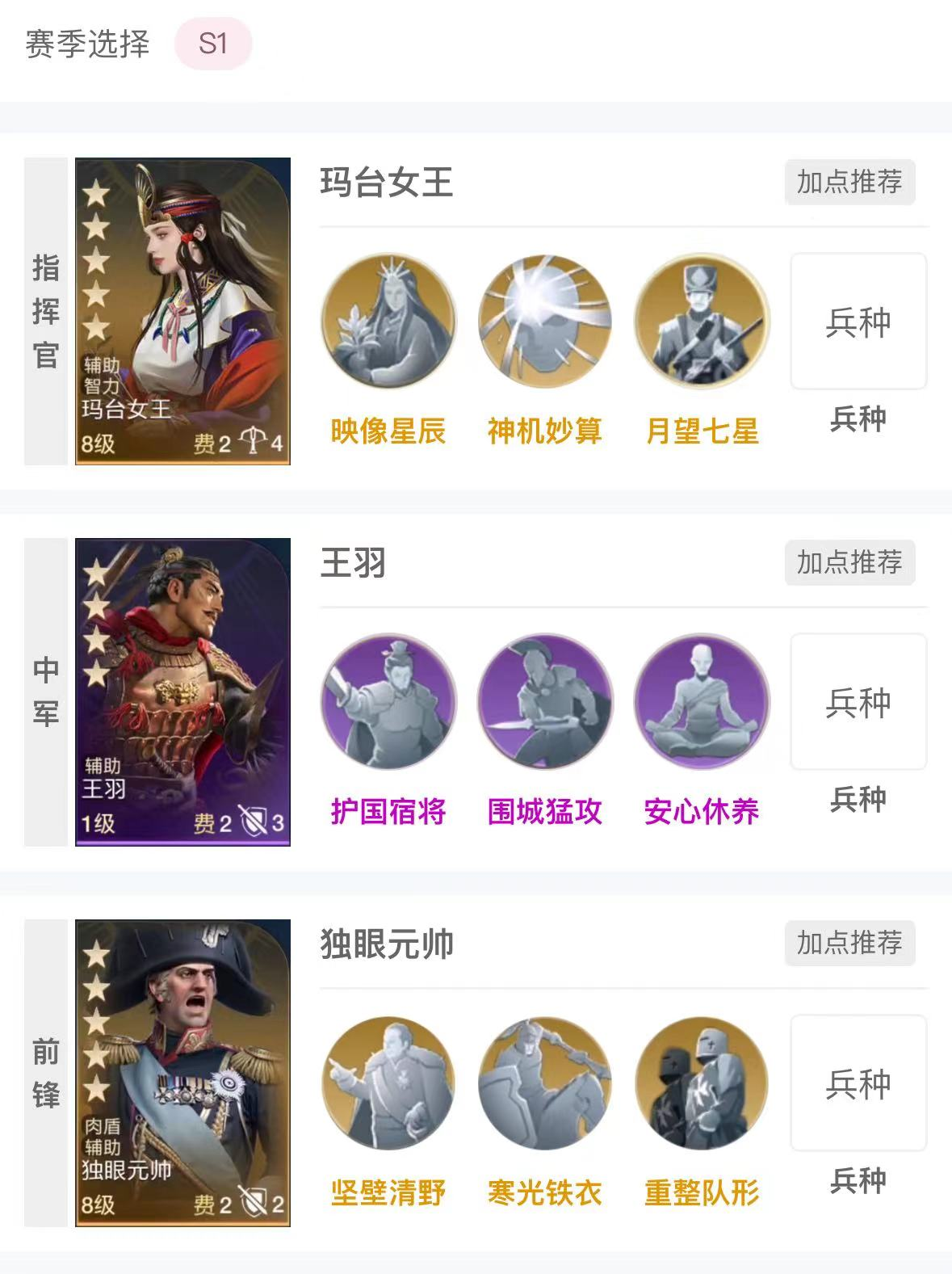The image size is (952, 1274).
Task: Open the 玛台女王 commander card
Action: pyautogui.click(x=182, y=311)
